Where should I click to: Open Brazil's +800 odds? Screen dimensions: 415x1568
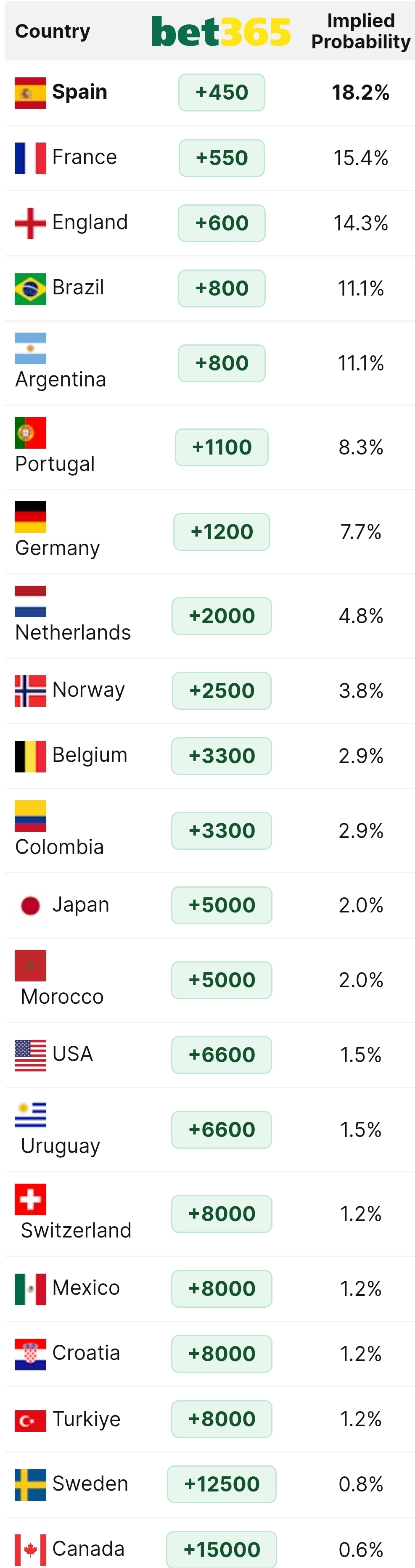(x=222, y=288)
